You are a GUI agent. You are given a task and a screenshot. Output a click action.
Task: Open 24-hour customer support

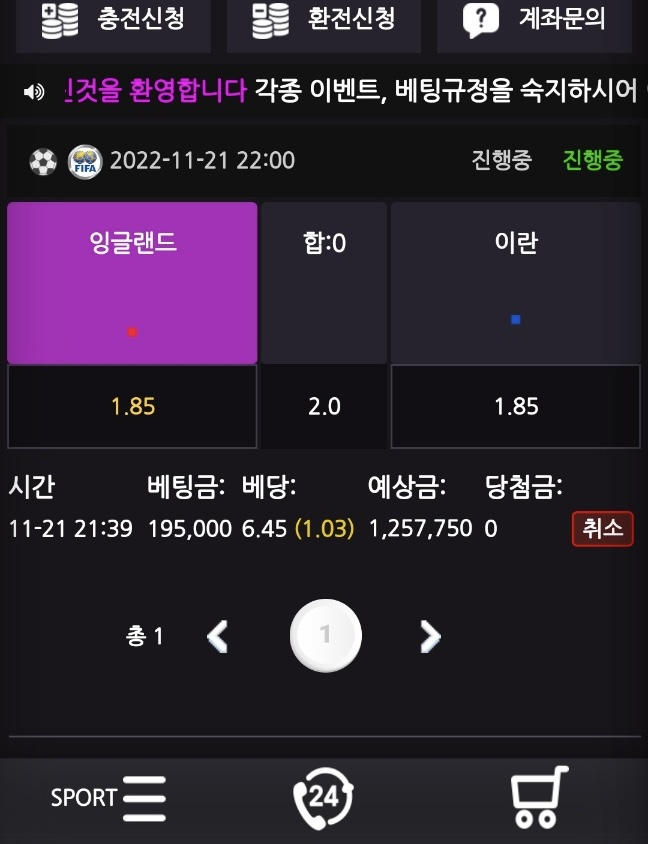coord(323,798)
